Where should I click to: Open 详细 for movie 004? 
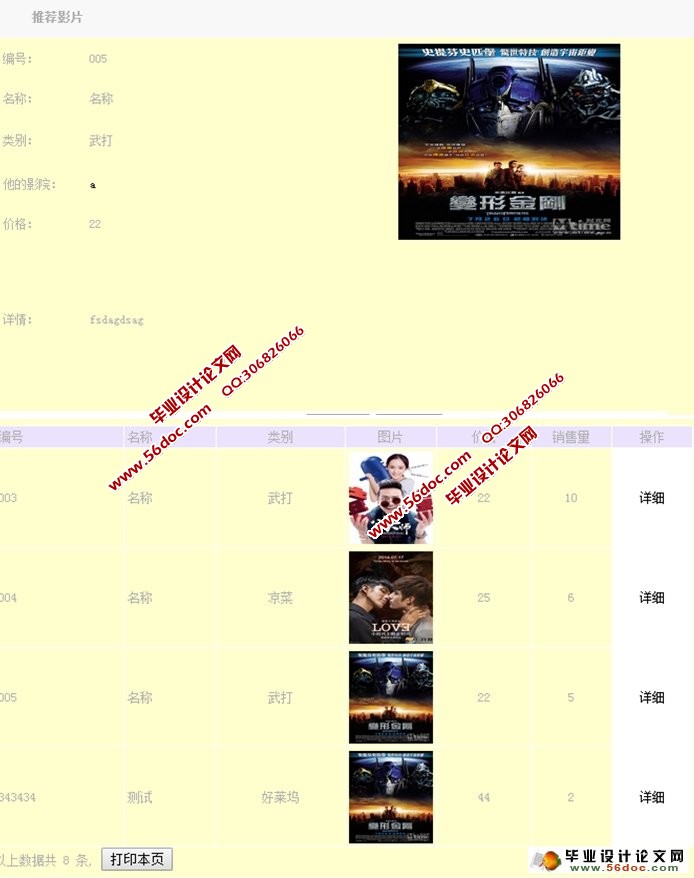(652, 598)
